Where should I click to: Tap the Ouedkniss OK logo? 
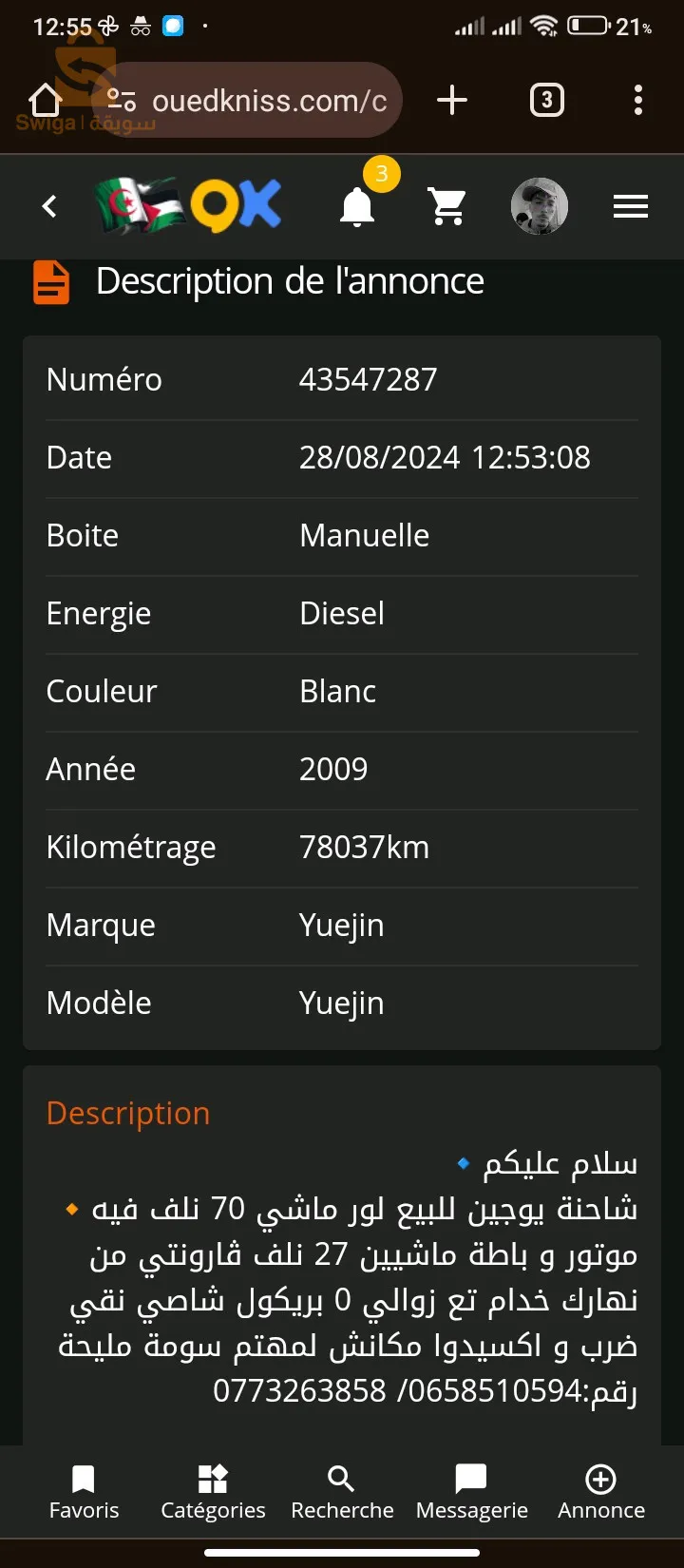point(190,205)
